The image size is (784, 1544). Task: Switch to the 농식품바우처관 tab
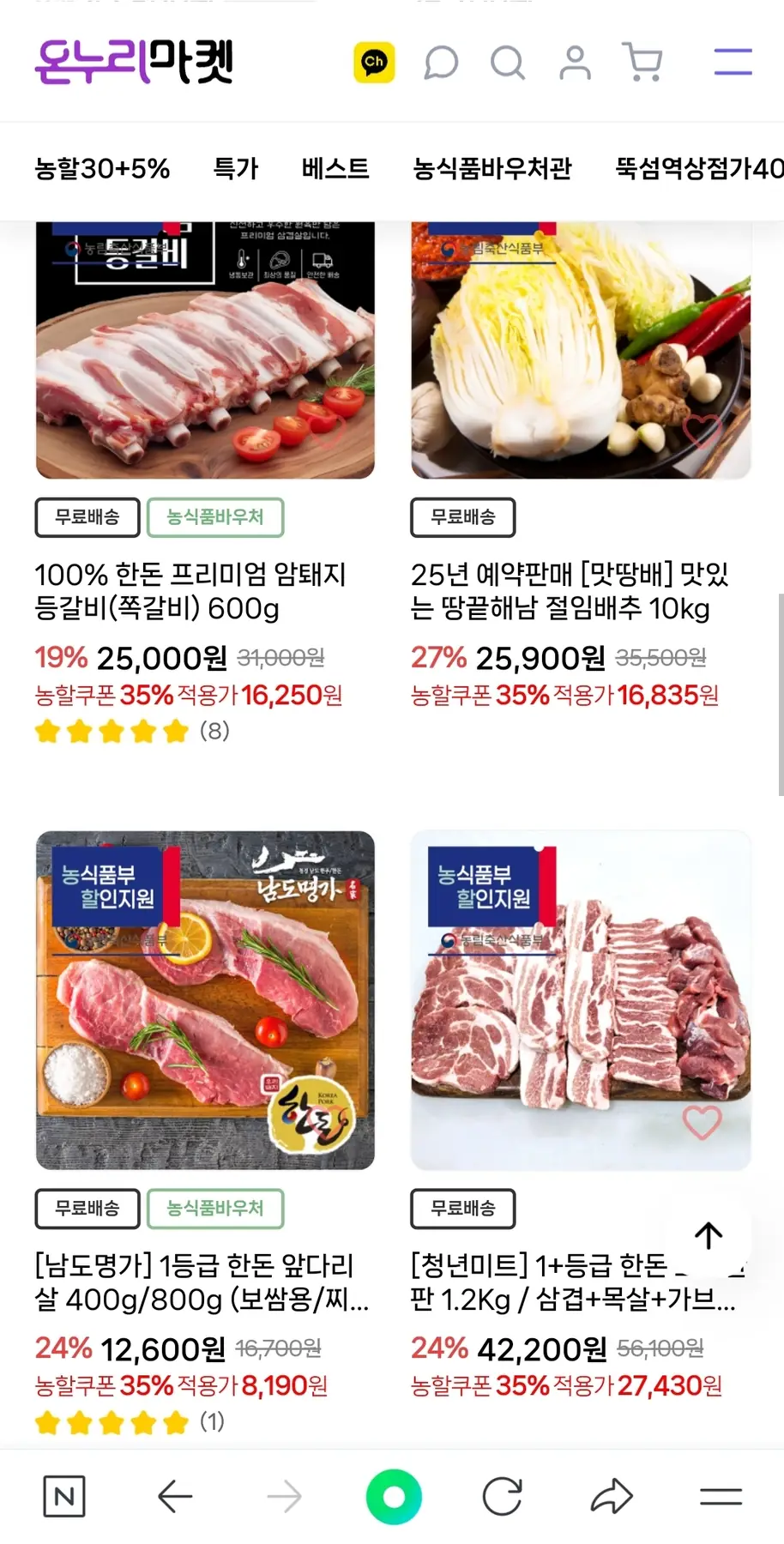pos(492,168)
